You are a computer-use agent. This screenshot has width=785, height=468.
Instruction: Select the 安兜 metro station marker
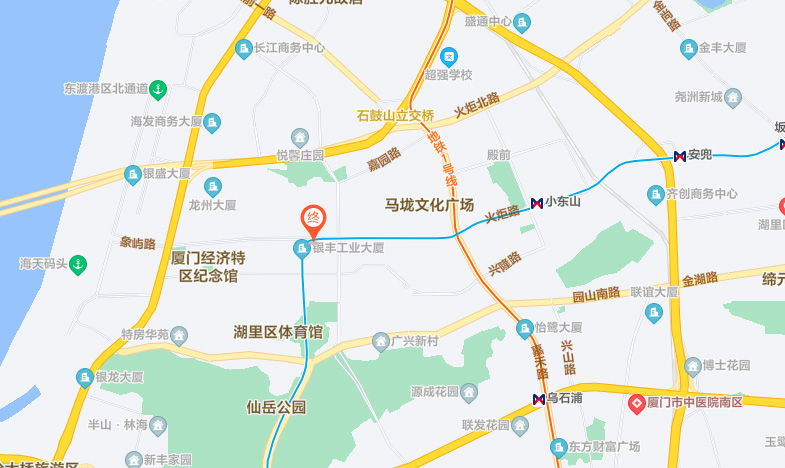point(680,155)
